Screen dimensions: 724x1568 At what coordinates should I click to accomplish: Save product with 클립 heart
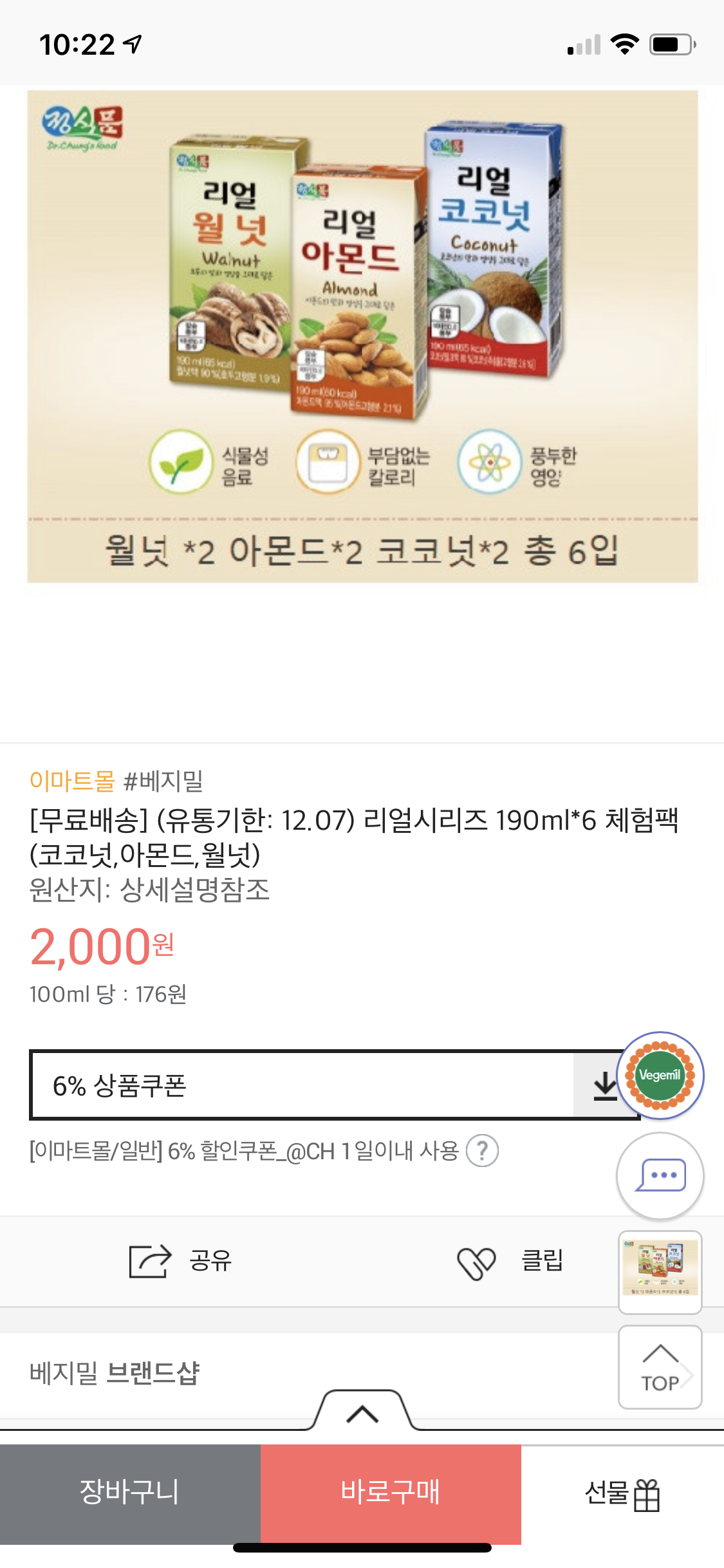pos(508,1260)
